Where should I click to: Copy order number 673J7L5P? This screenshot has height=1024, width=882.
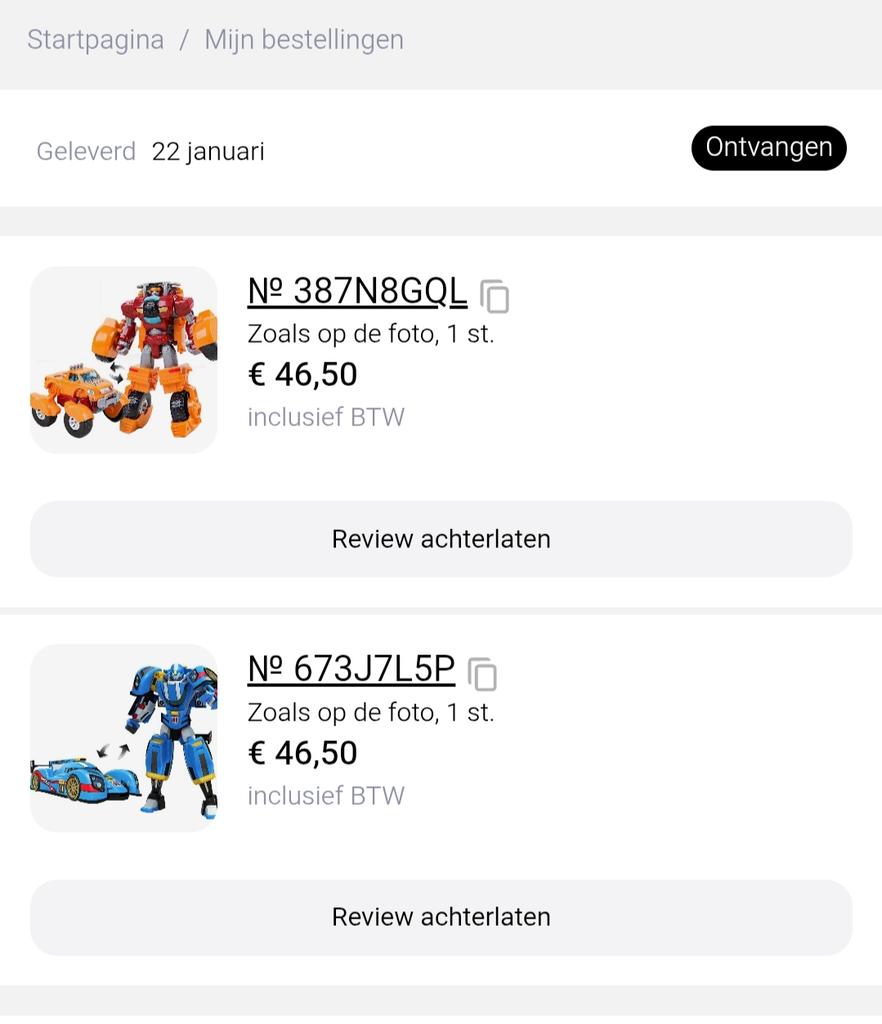coord(483,674)
